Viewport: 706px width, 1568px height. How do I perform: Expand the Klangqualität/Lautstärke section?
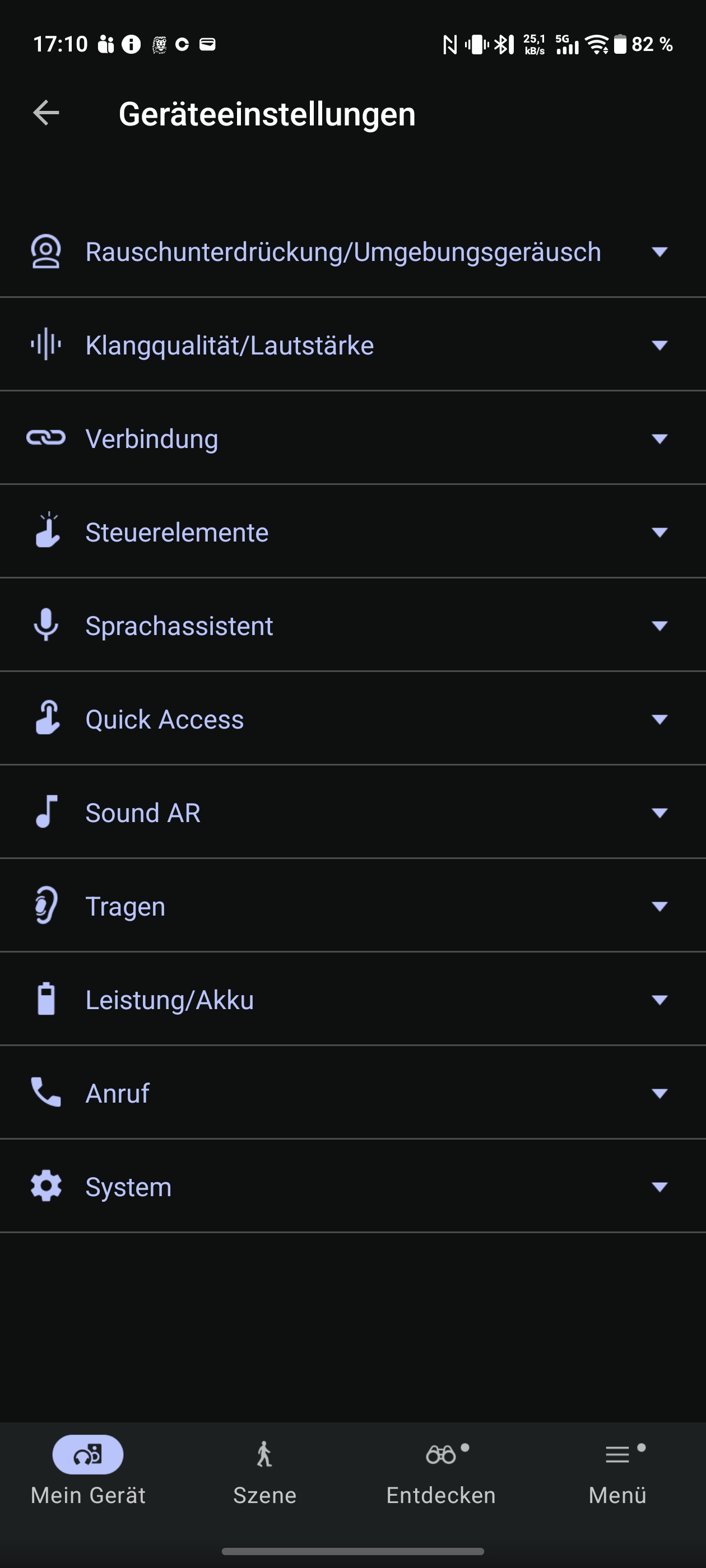[x=352, y=345]
